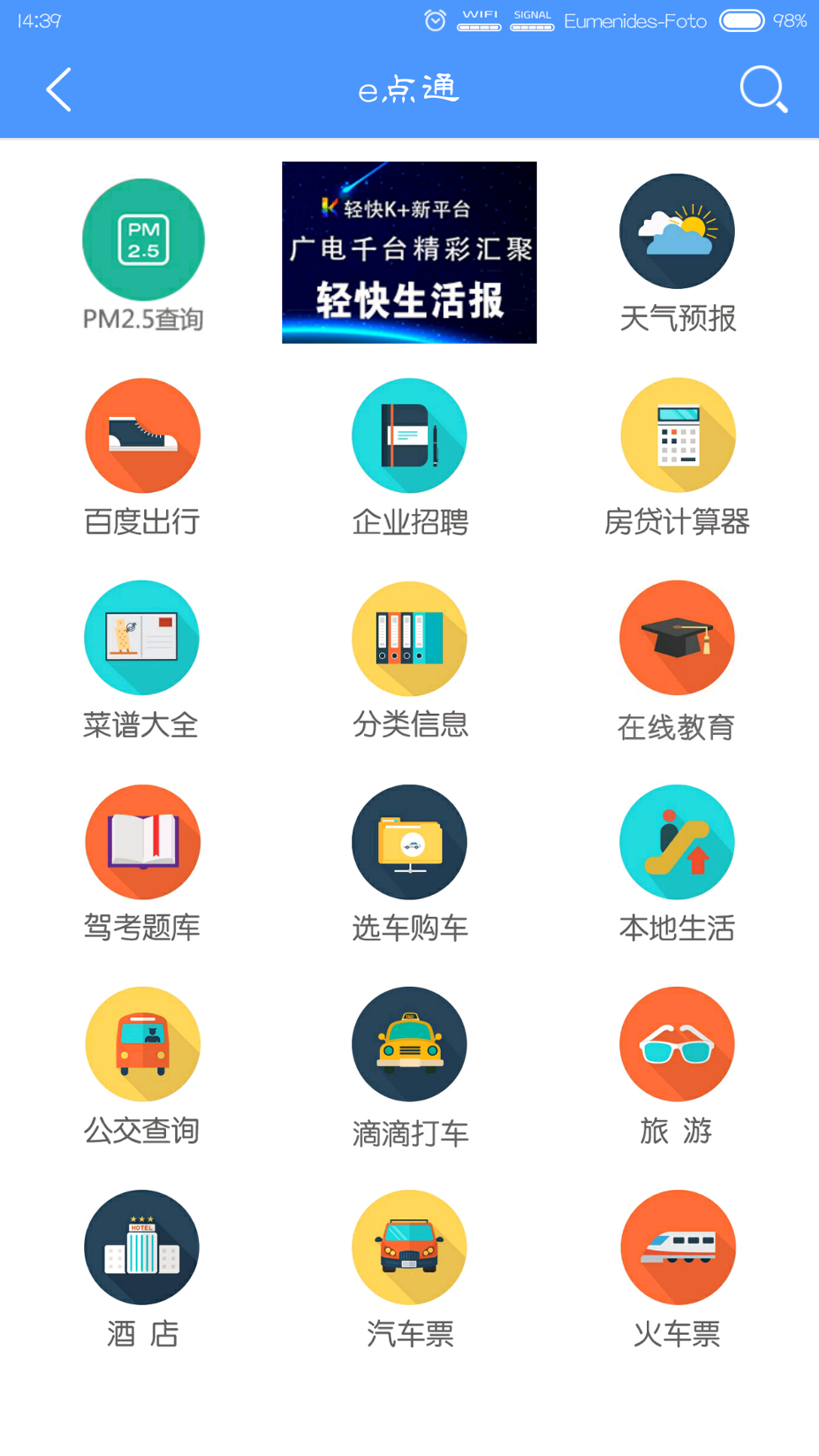Open the 旅游 travel sunglasses icon
819x1456 pixels.
coord(677,1044)
